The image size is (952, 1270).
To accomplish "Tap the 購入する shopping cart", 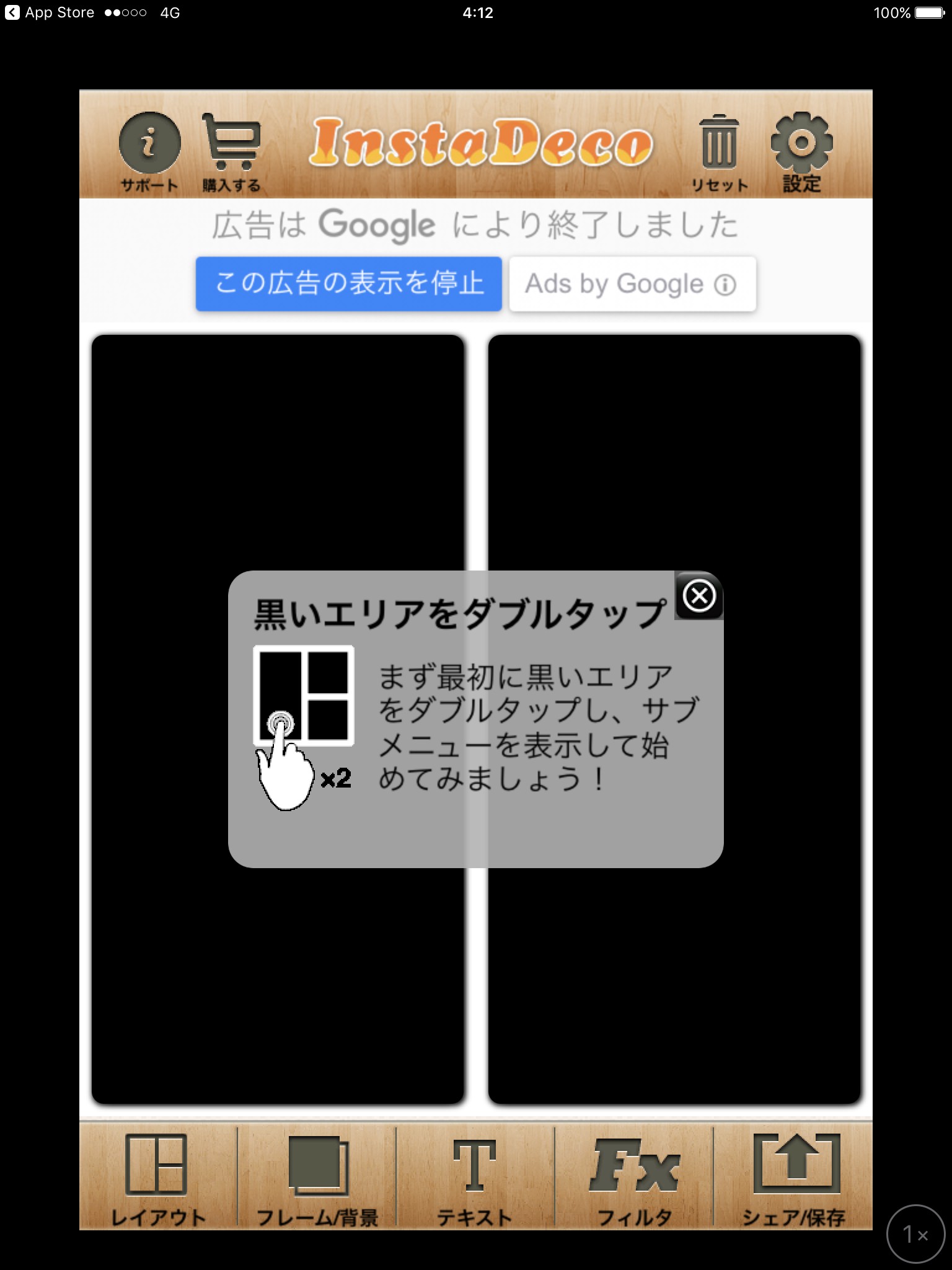I will tap(231, 151).
